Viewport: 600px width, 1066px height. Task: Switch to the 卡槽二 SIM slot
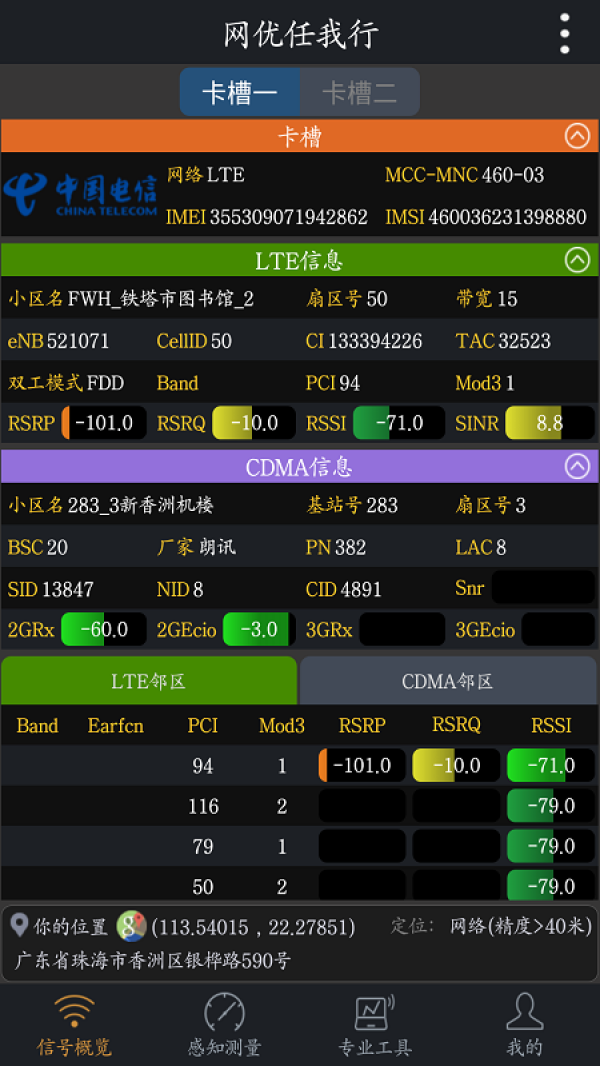(x=359, y=92)
